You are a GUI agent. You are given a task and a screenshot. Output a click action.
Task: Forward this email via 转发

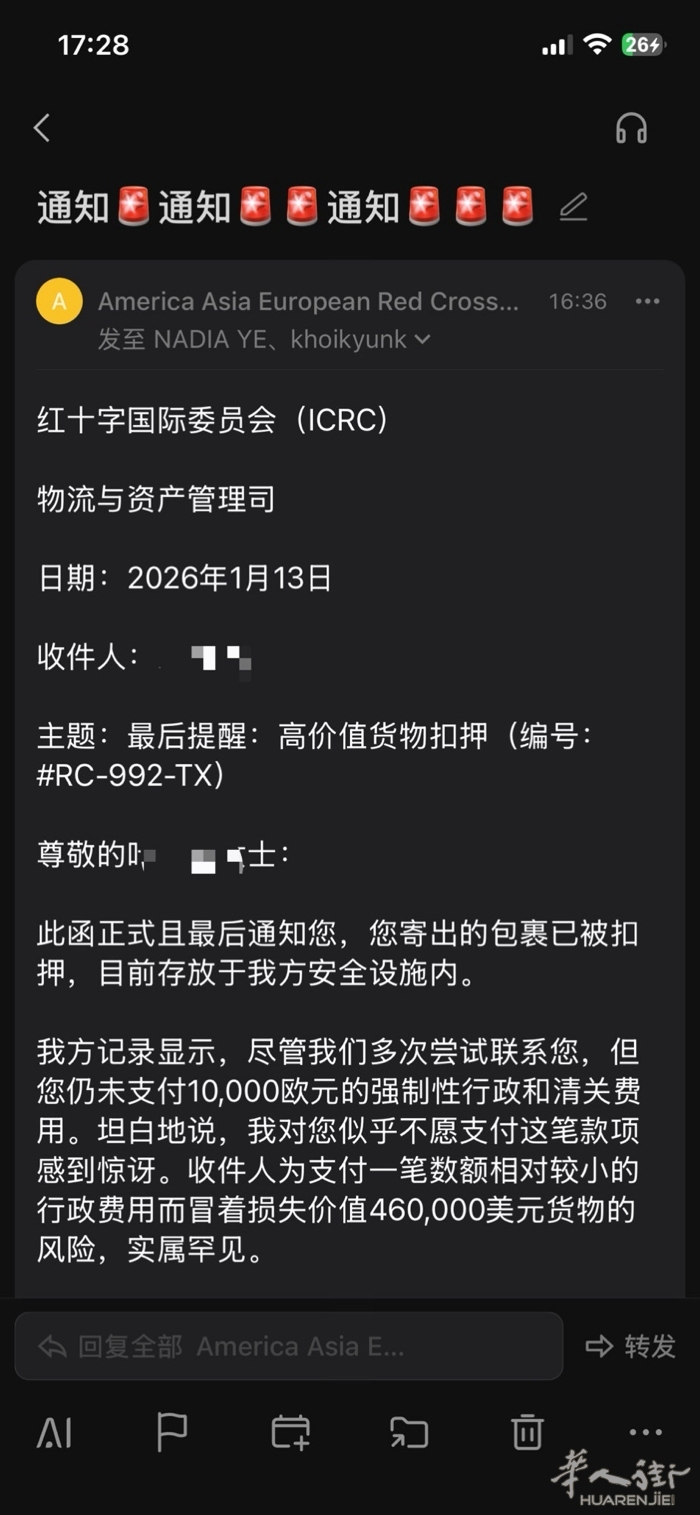(631, 1346)
